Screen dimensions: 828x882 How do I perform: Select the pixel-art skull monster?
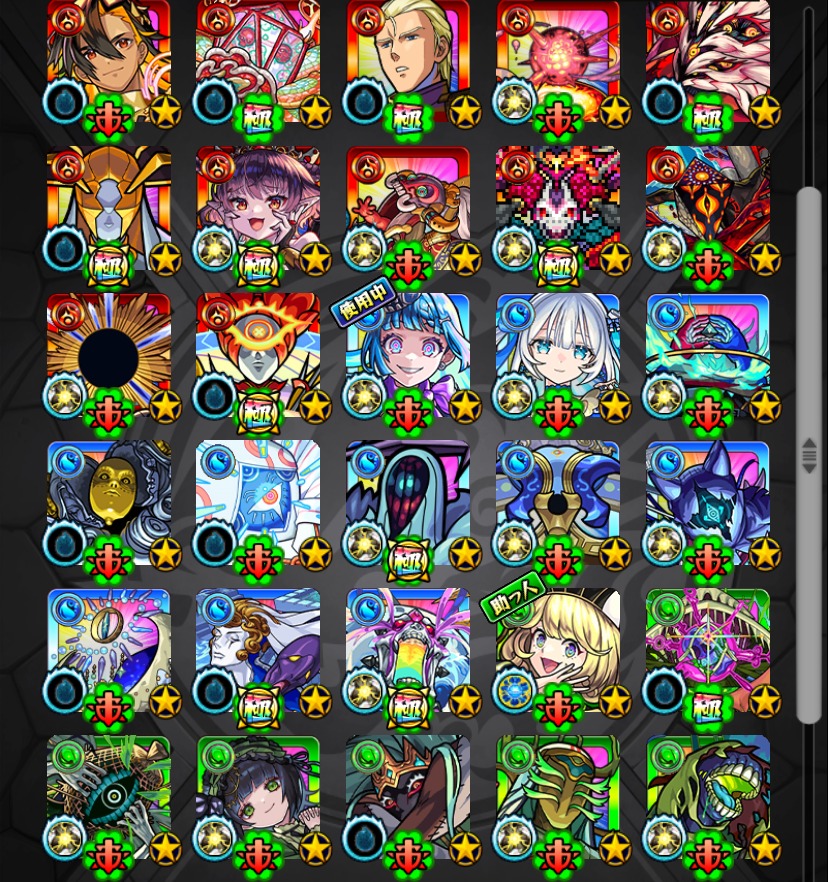tap(558, 208)
